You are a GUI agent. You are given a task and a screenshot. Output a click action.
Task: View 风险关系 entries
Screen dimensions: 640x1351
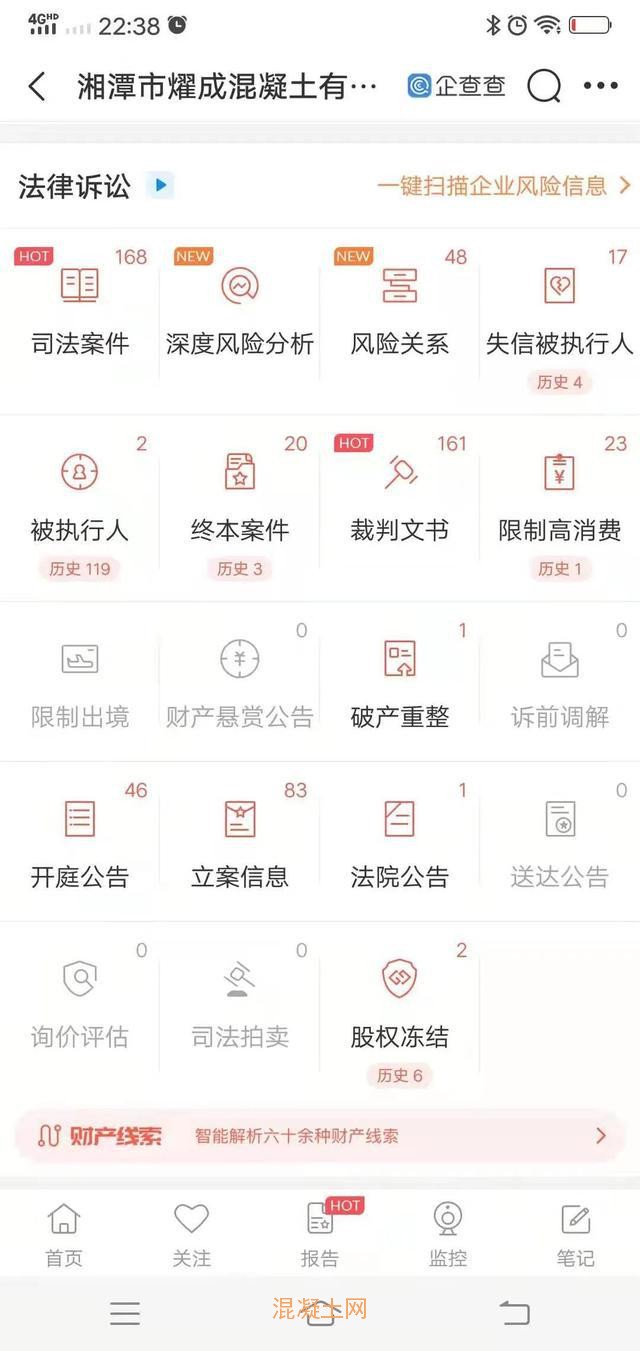(400, 310)
